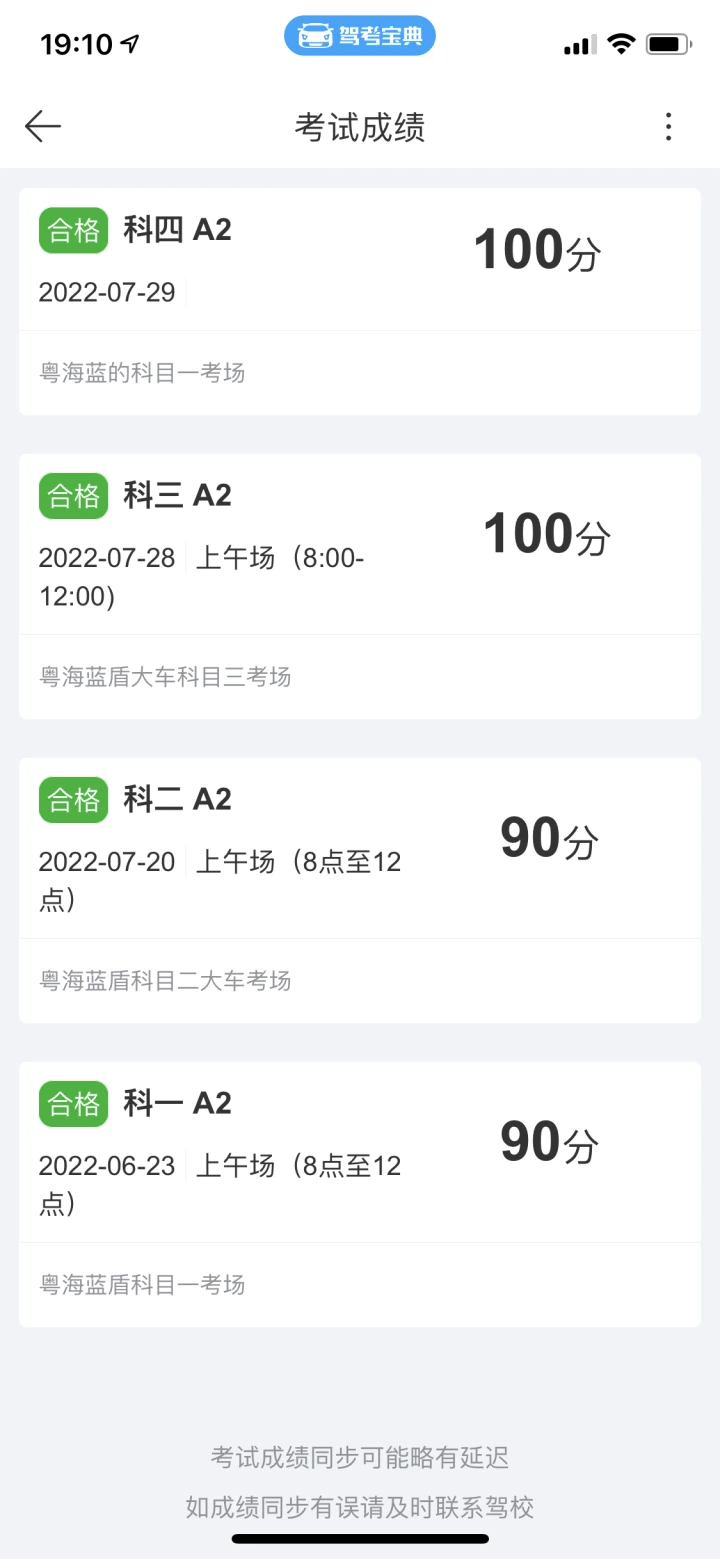Go back using the top-left arrow
This screenshot has height=1559, width=720.
[43, 127]
